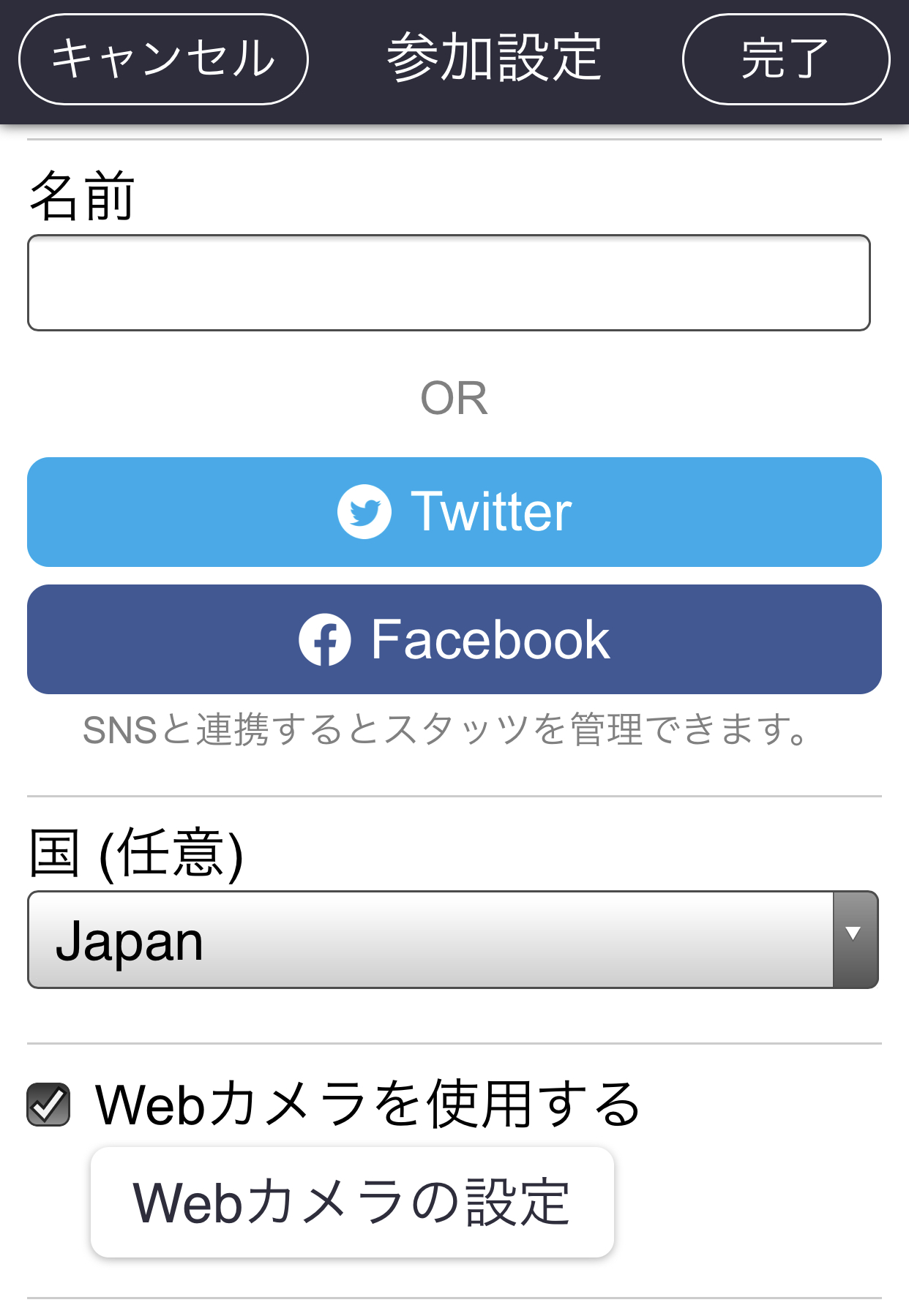Open the country dropdown showing Japan
Viewport: 909px width, 1316px height.
452,940
